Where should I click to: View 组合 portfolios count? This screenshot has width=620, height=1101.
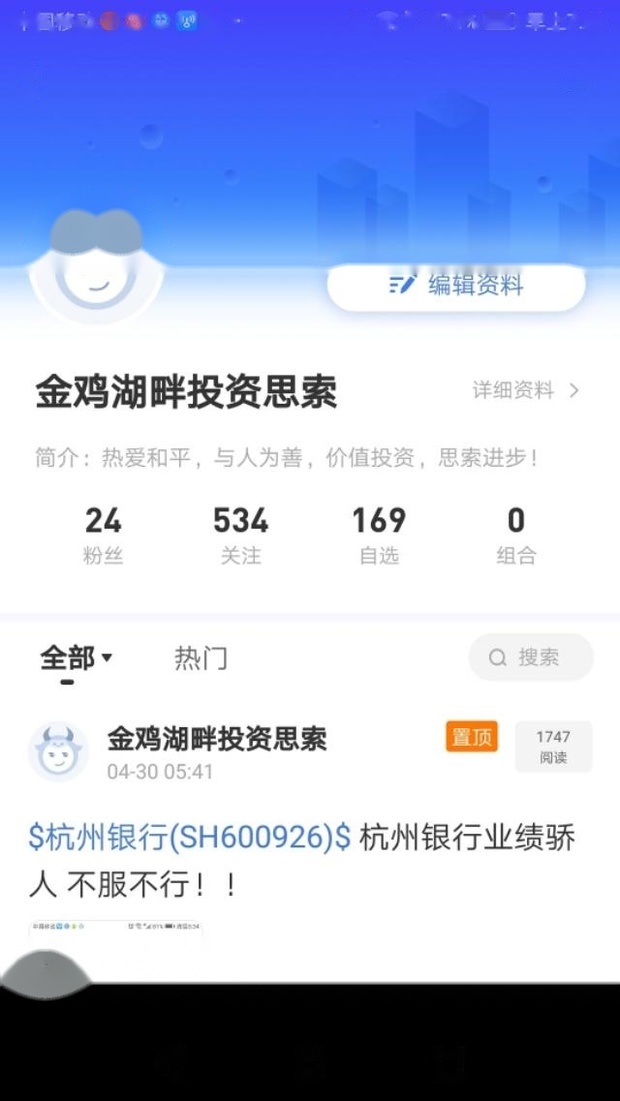tap(516, 535)
